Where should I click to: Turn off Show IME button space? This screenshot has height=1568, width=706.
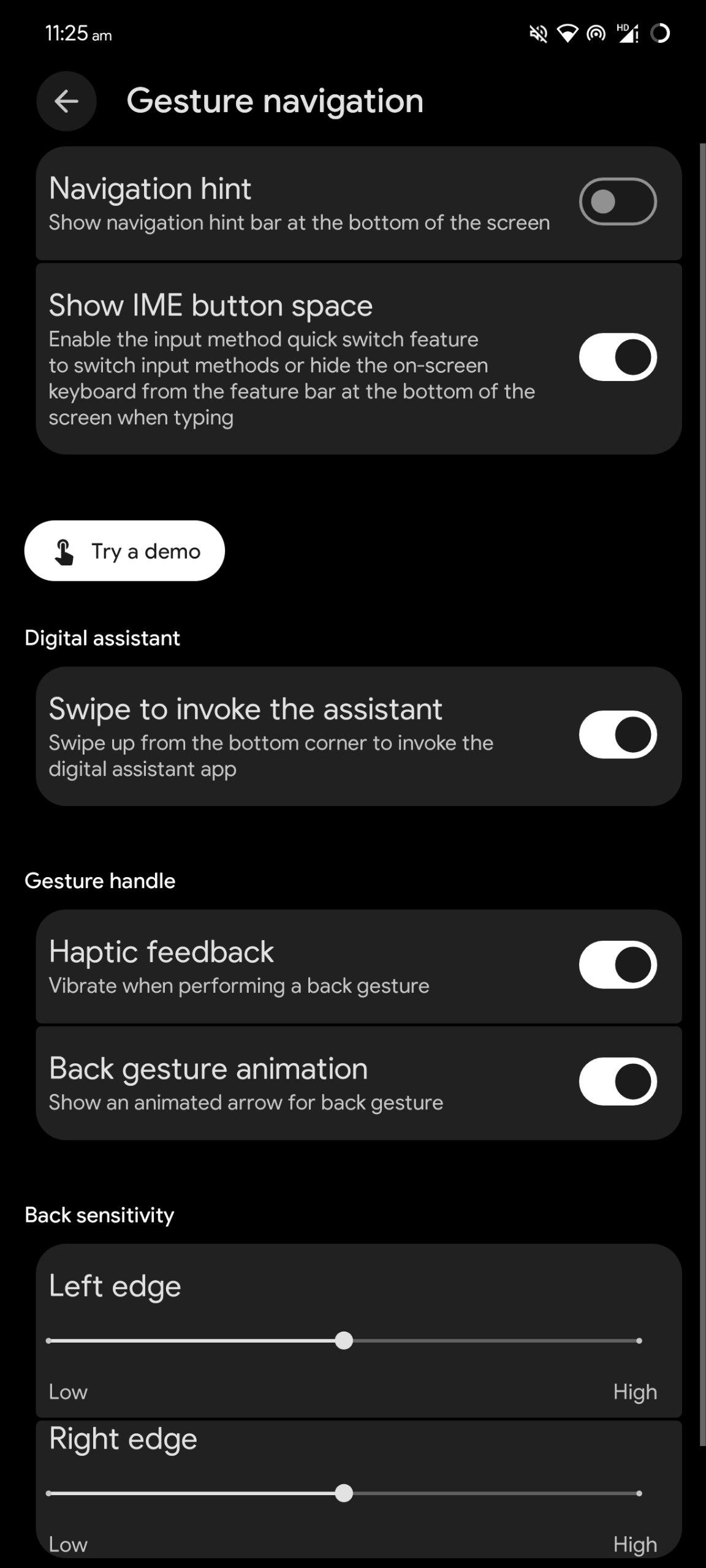[x=617, y=357]
